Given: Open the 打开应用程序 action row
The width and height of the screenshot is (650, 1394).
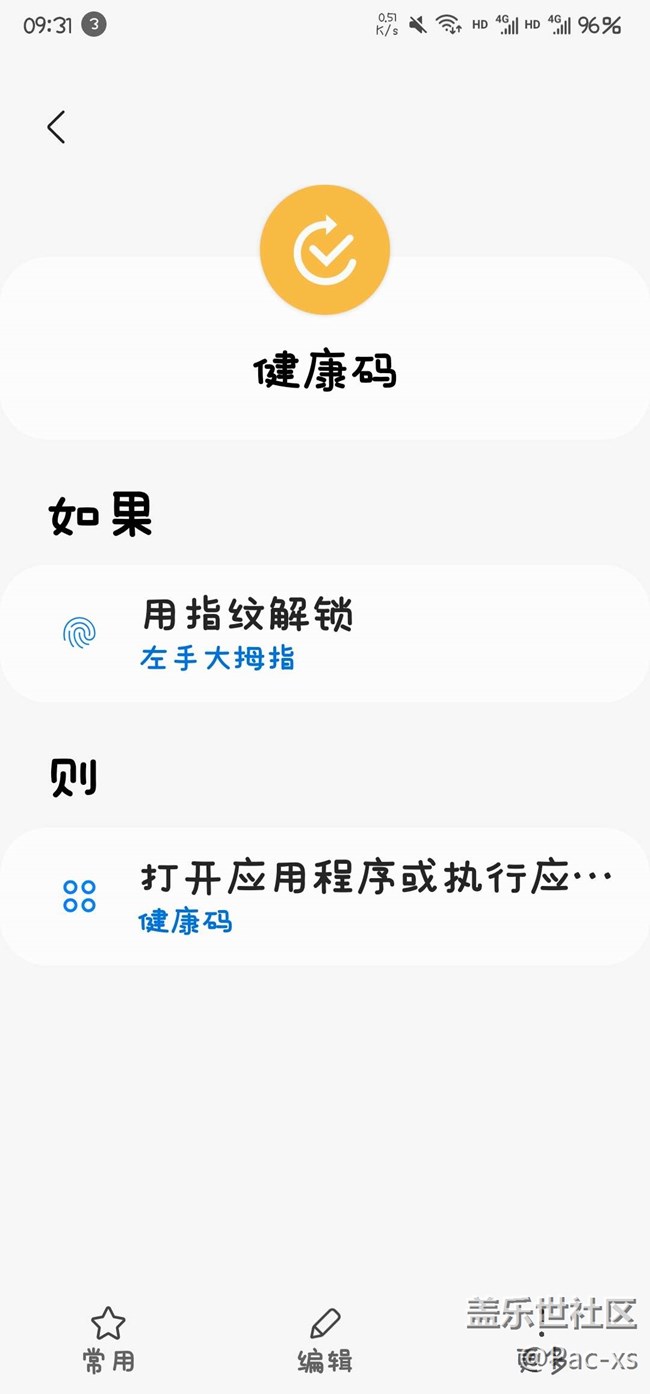Looking at the screenshot, I should pos(324,896).
